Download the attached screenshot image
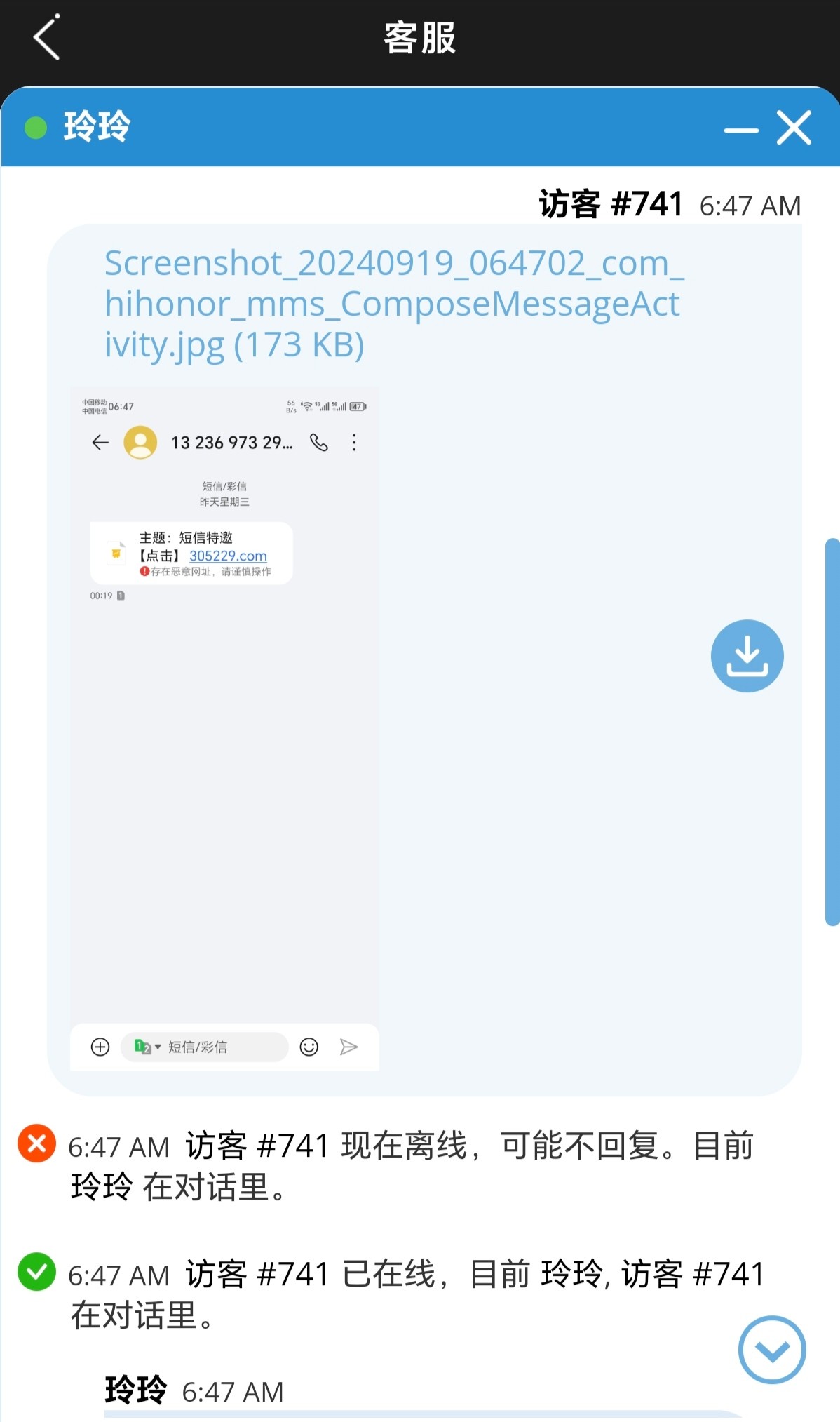Screen dimensions: 840x1422 coord(747,656)
